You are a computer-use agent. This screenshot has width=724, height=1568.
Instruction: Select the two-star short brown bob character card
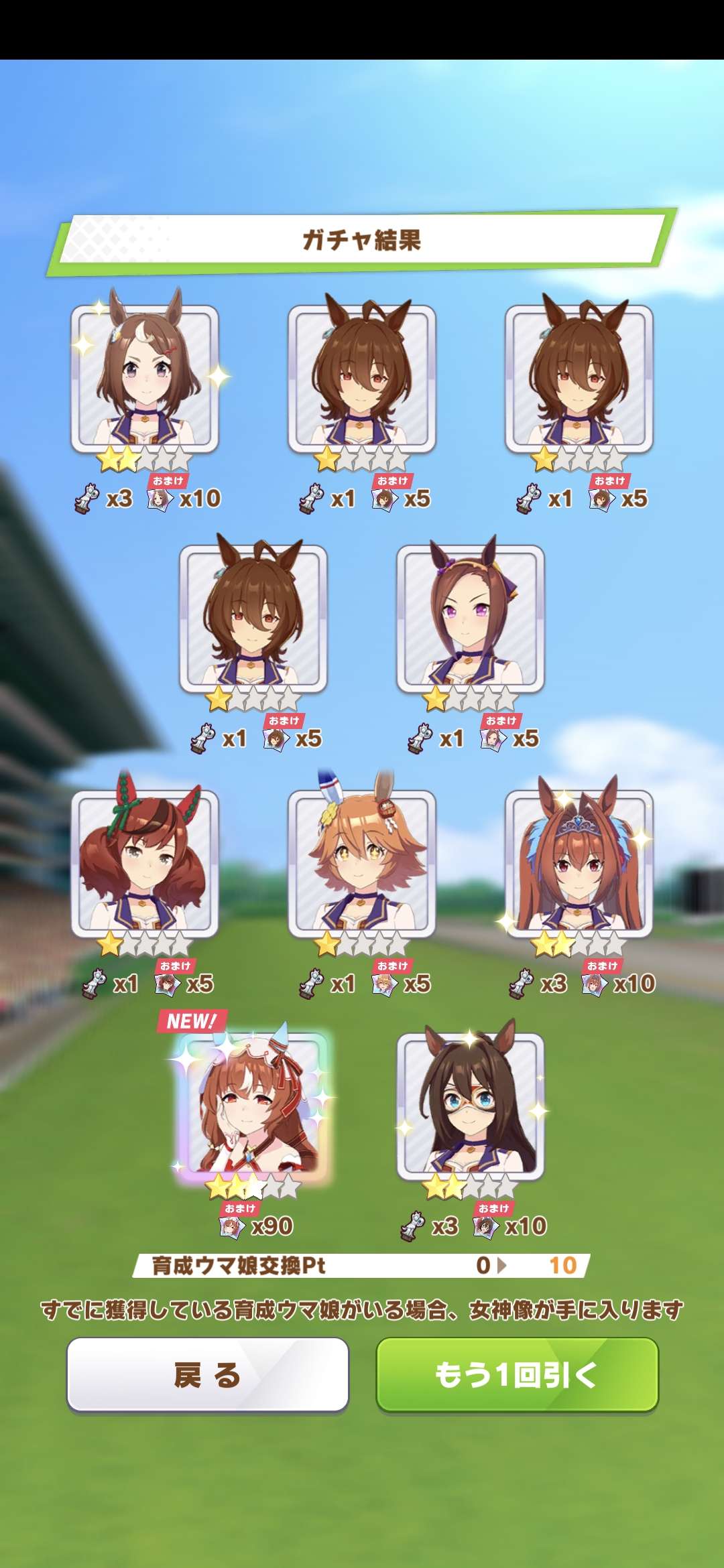pos(145,379)
